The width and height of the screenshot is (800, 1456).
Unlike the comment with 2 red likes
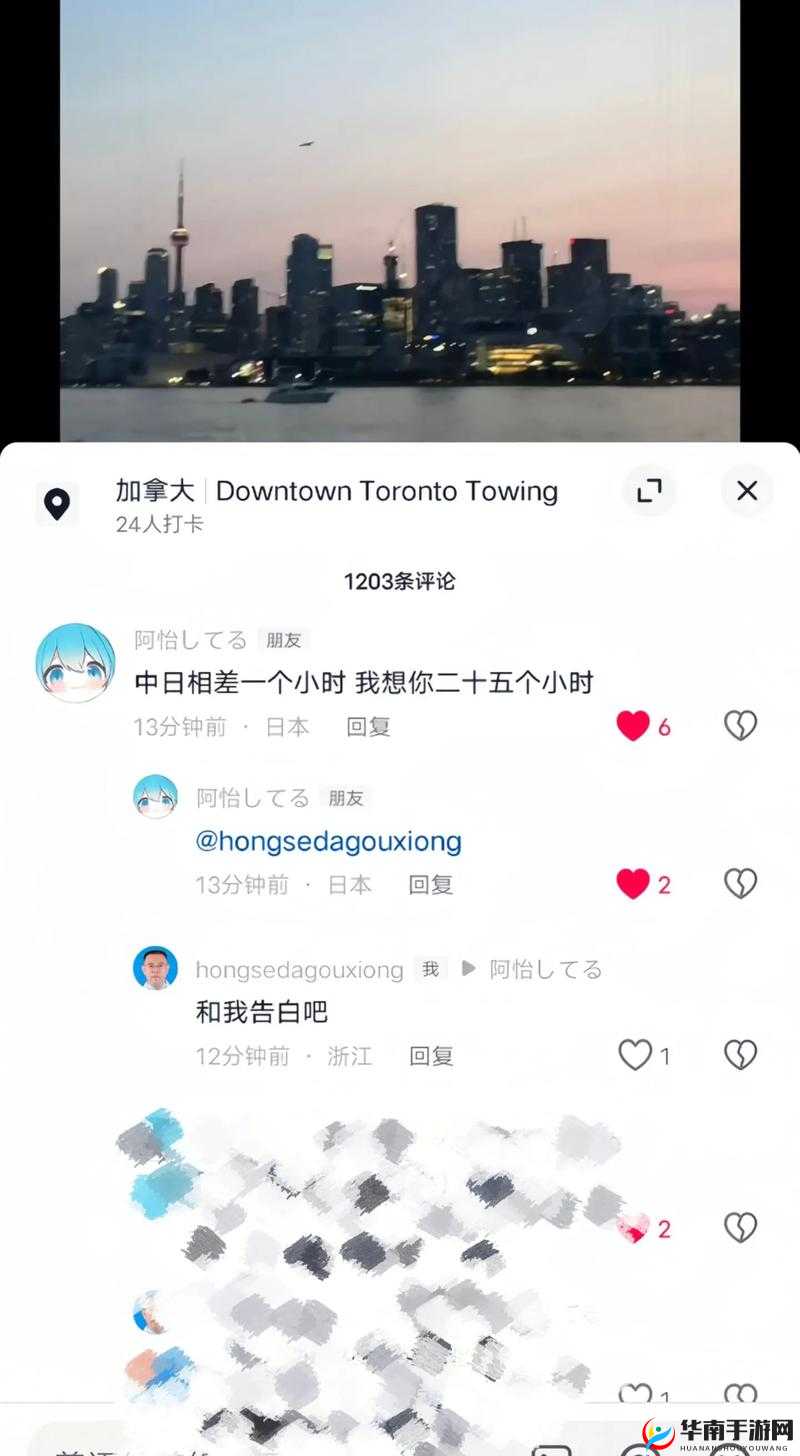coord(631,883)
